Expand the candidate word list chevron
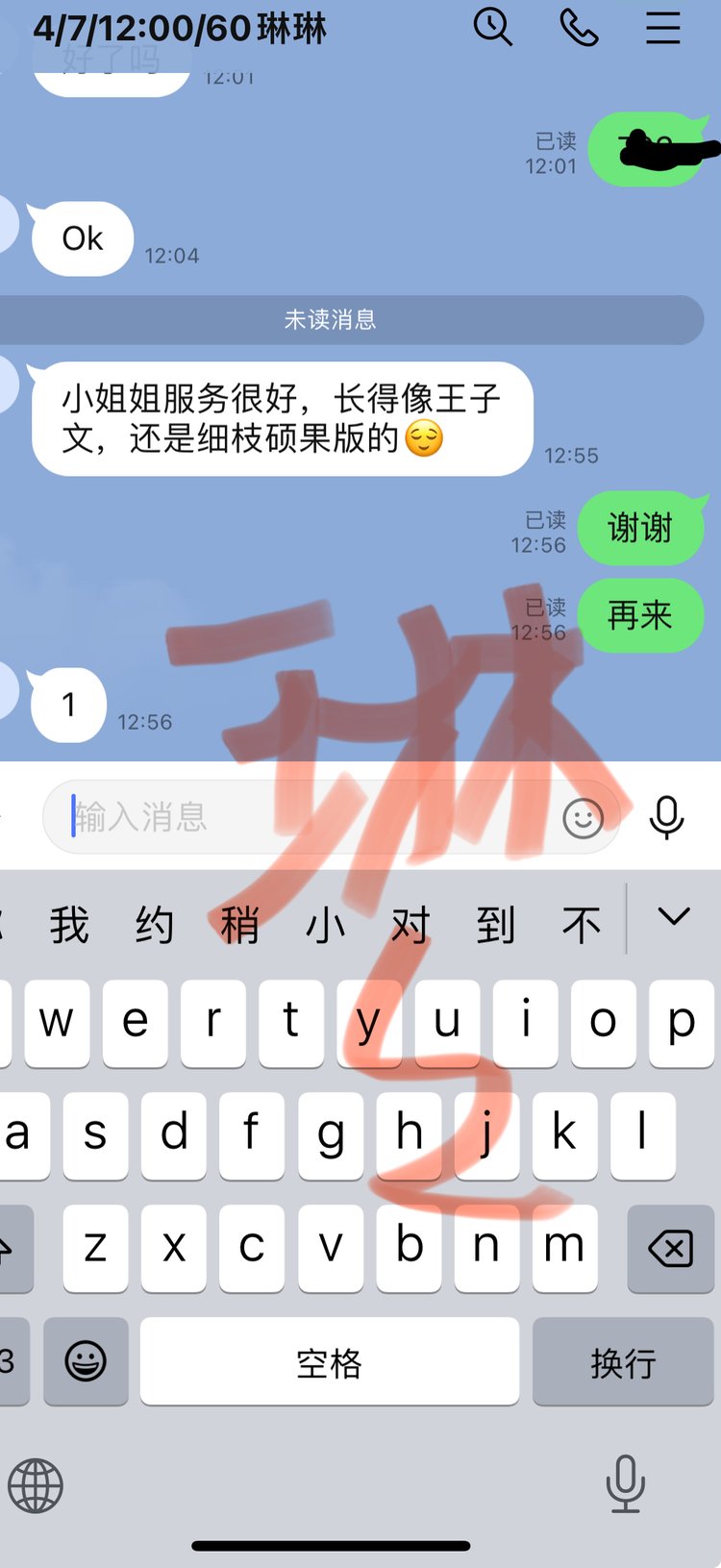Screen dimensions: 721x1568 [674, 917]
